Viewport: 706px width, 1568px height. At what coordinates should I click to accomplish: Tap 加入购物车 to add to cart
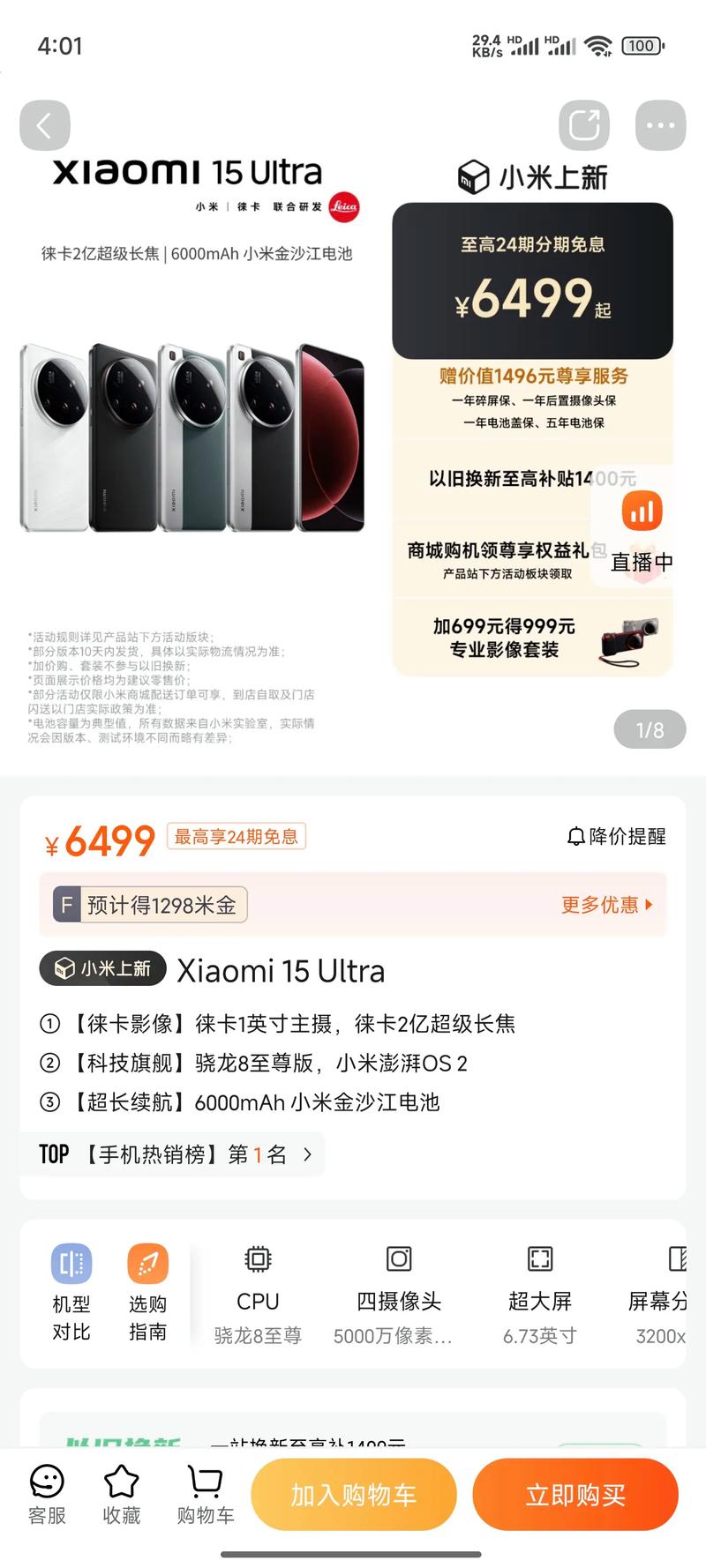coord(354,1494)
